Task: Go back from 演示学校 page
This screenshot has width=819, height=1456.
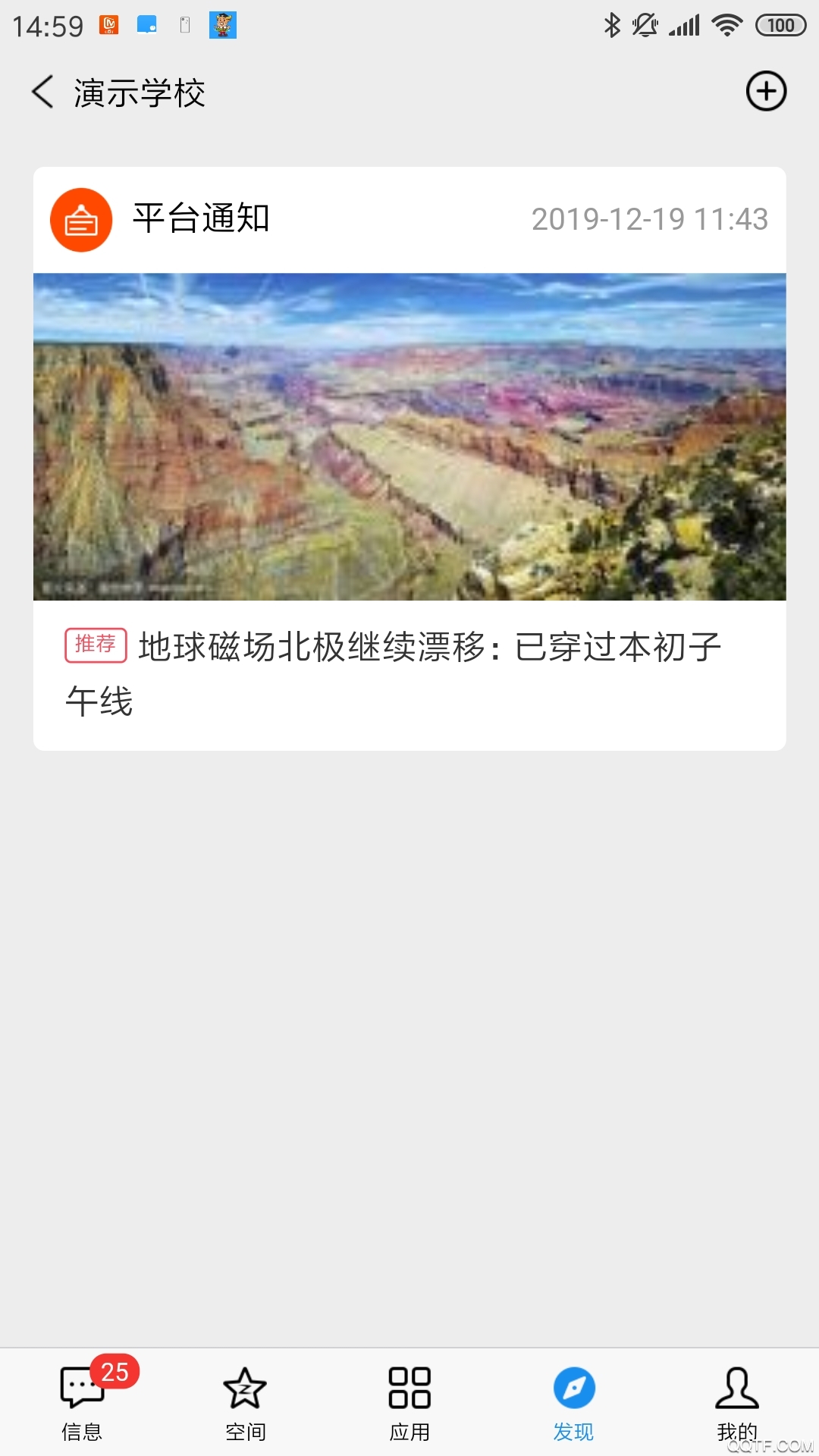Action: [x=43, y=92]
